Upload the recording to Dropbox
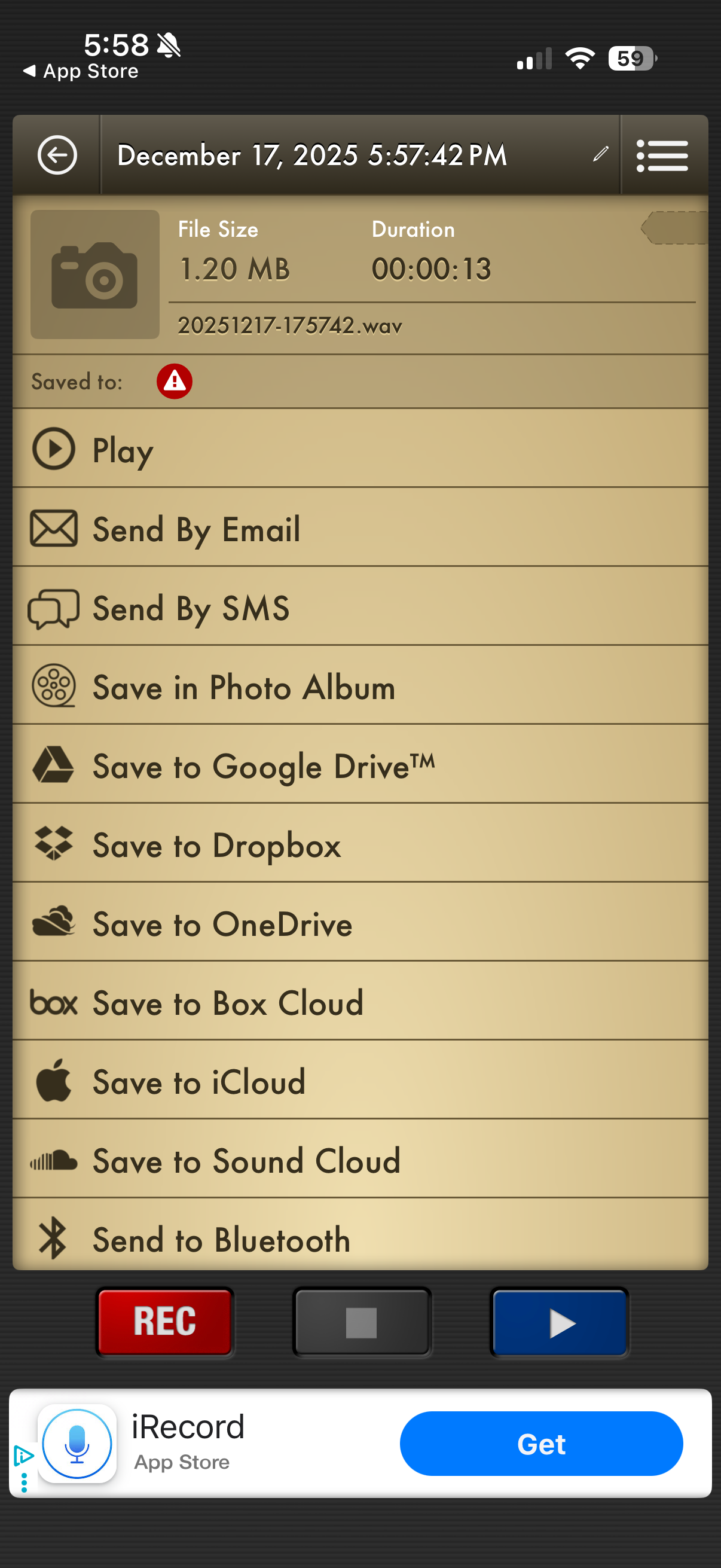 coord(359,844)
